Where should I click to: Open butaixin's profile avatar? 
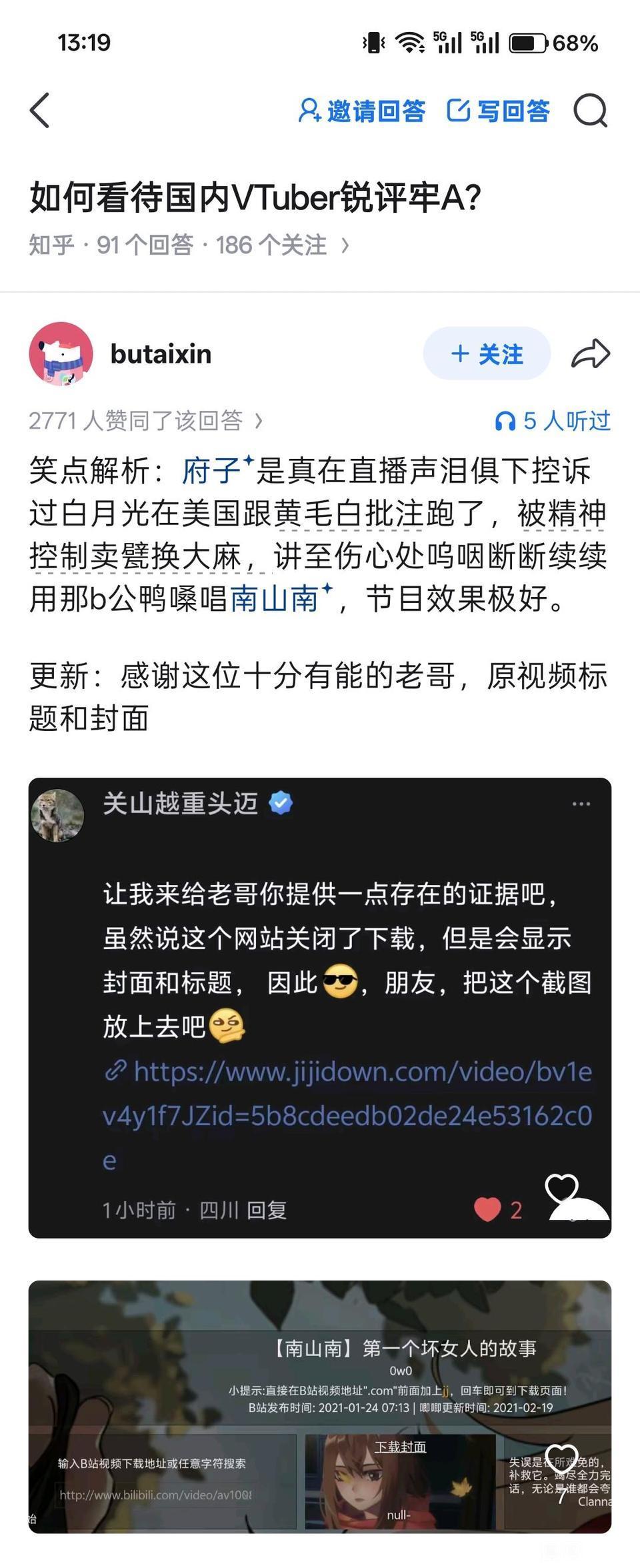61,353
